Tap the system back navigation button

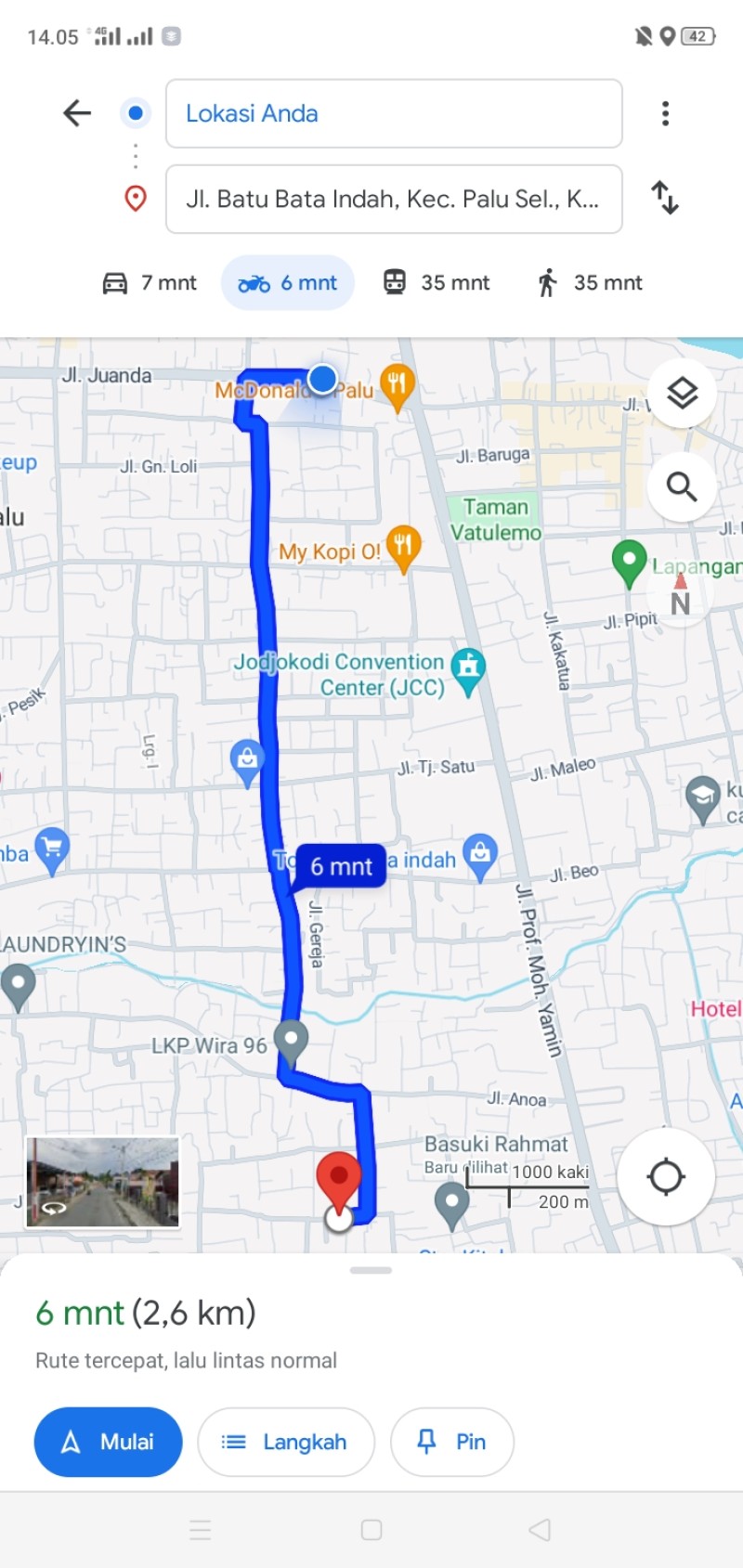(x=540, y=1530)
